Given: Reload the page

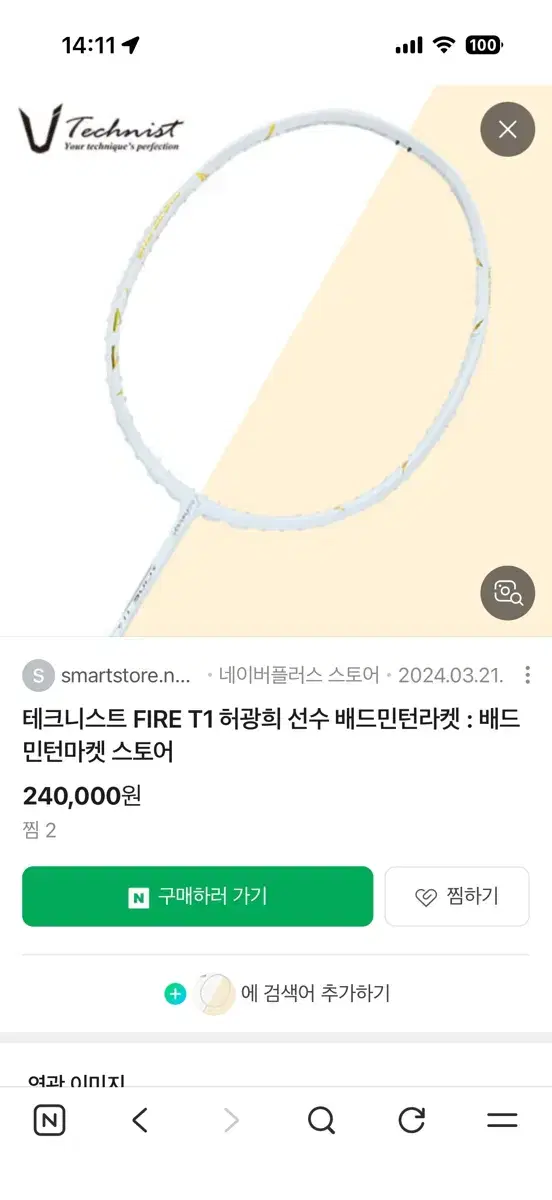Looking at the screenshot, I should (x=412, y=1120).
